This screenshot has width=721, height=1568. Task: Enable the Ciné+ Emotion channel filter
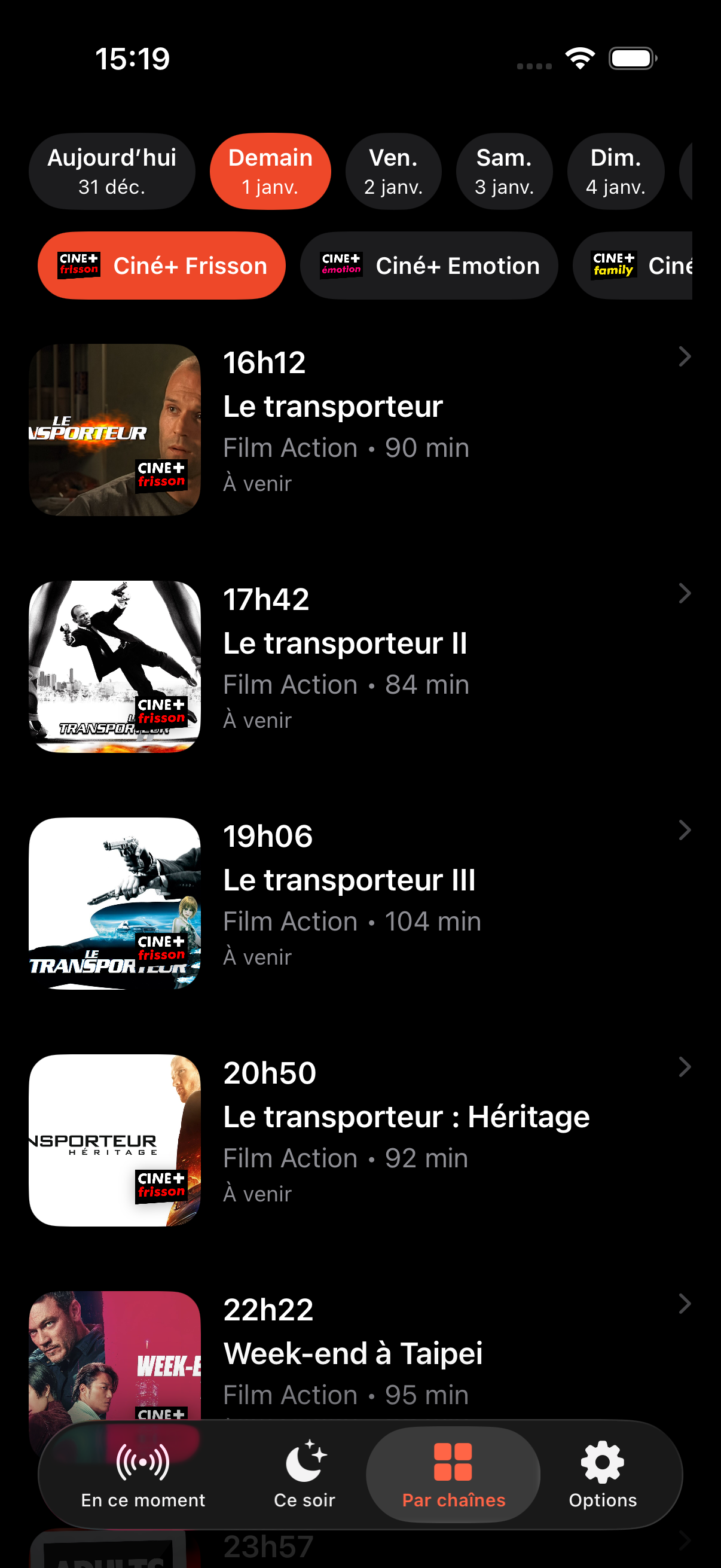tap(429, 266)
